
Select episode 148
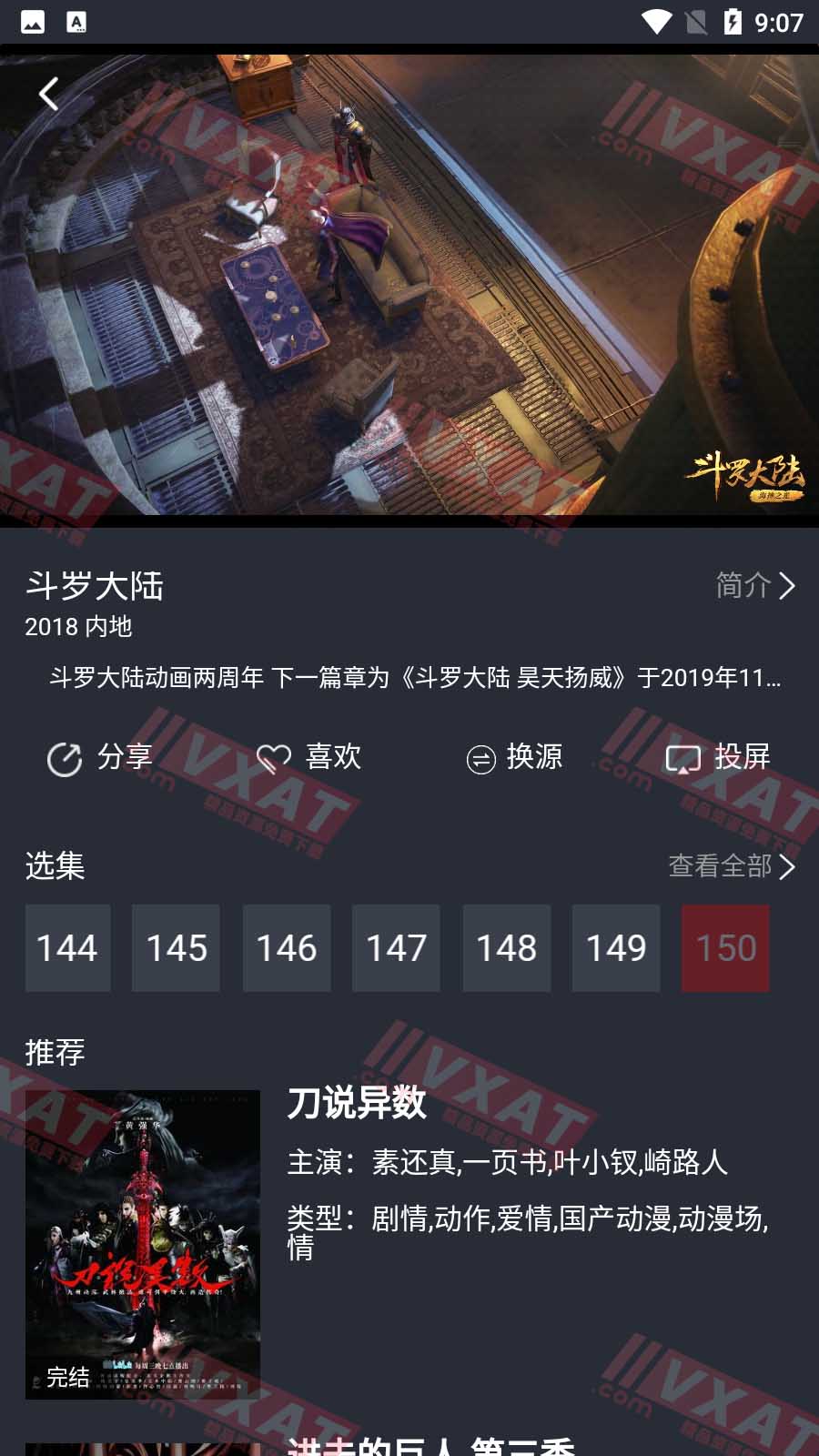[507, 948]
